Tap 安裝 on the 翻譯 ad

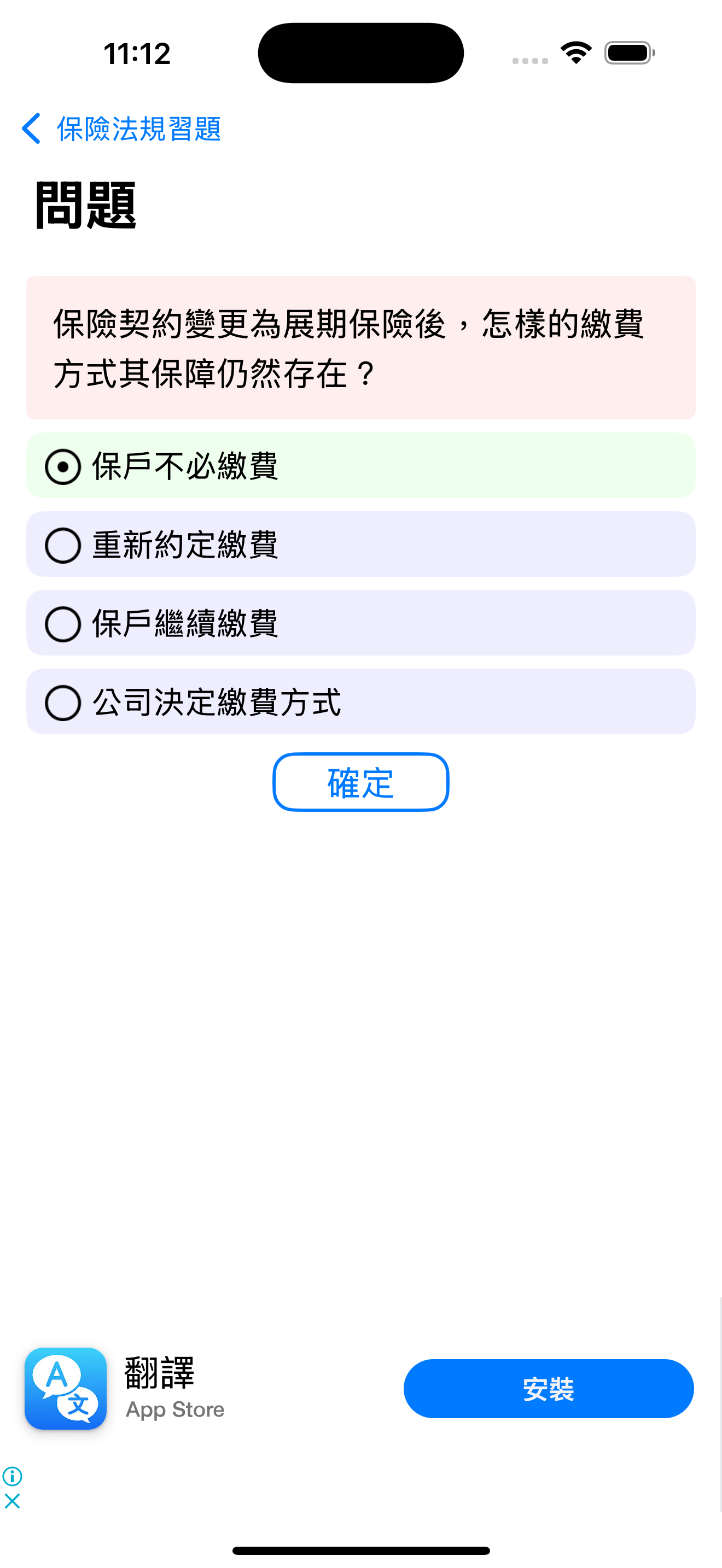pyautogui.click(x=549, y=1389)
